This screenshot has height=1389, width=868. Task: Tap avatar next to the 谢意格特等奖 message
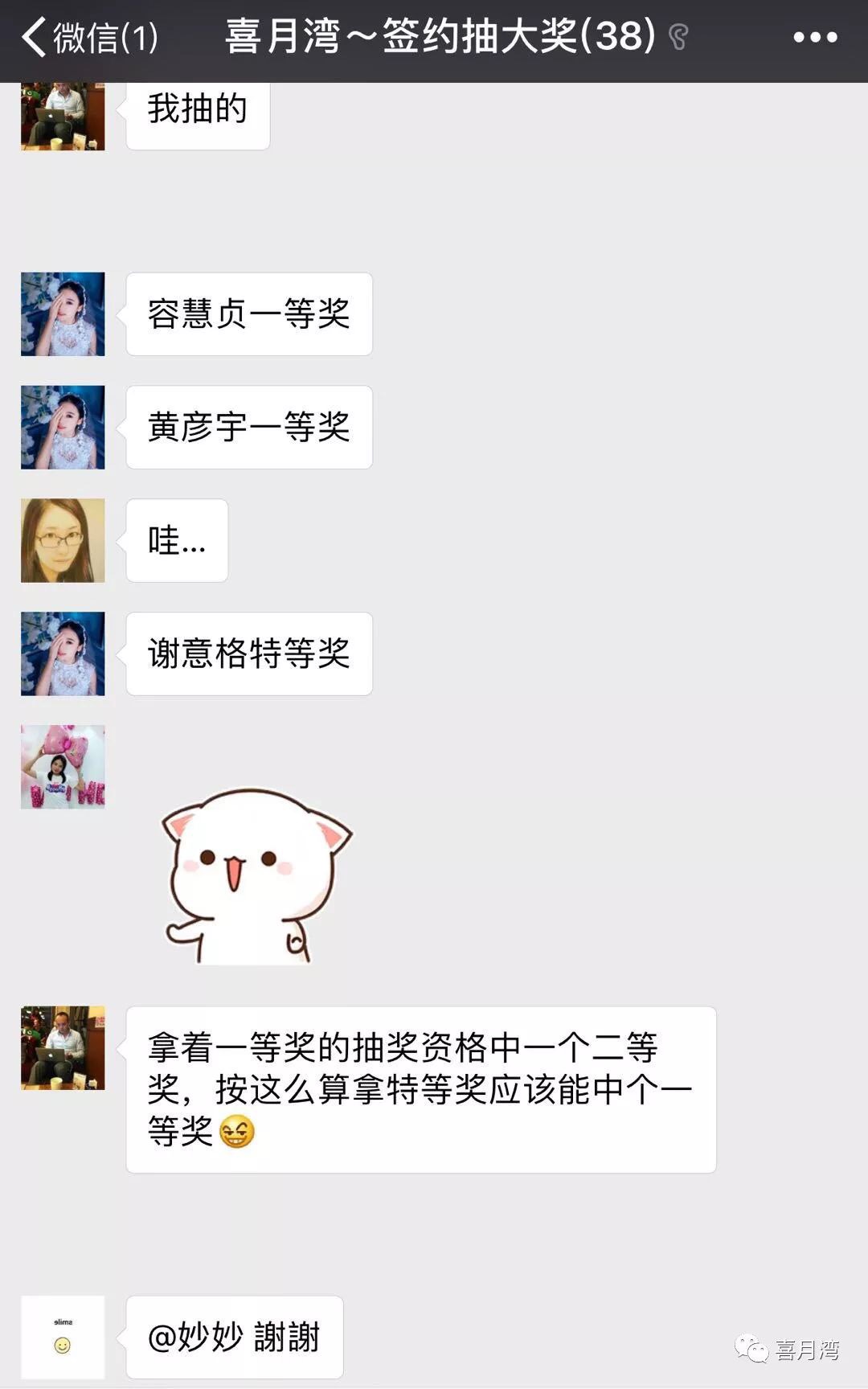click(63, 654)
